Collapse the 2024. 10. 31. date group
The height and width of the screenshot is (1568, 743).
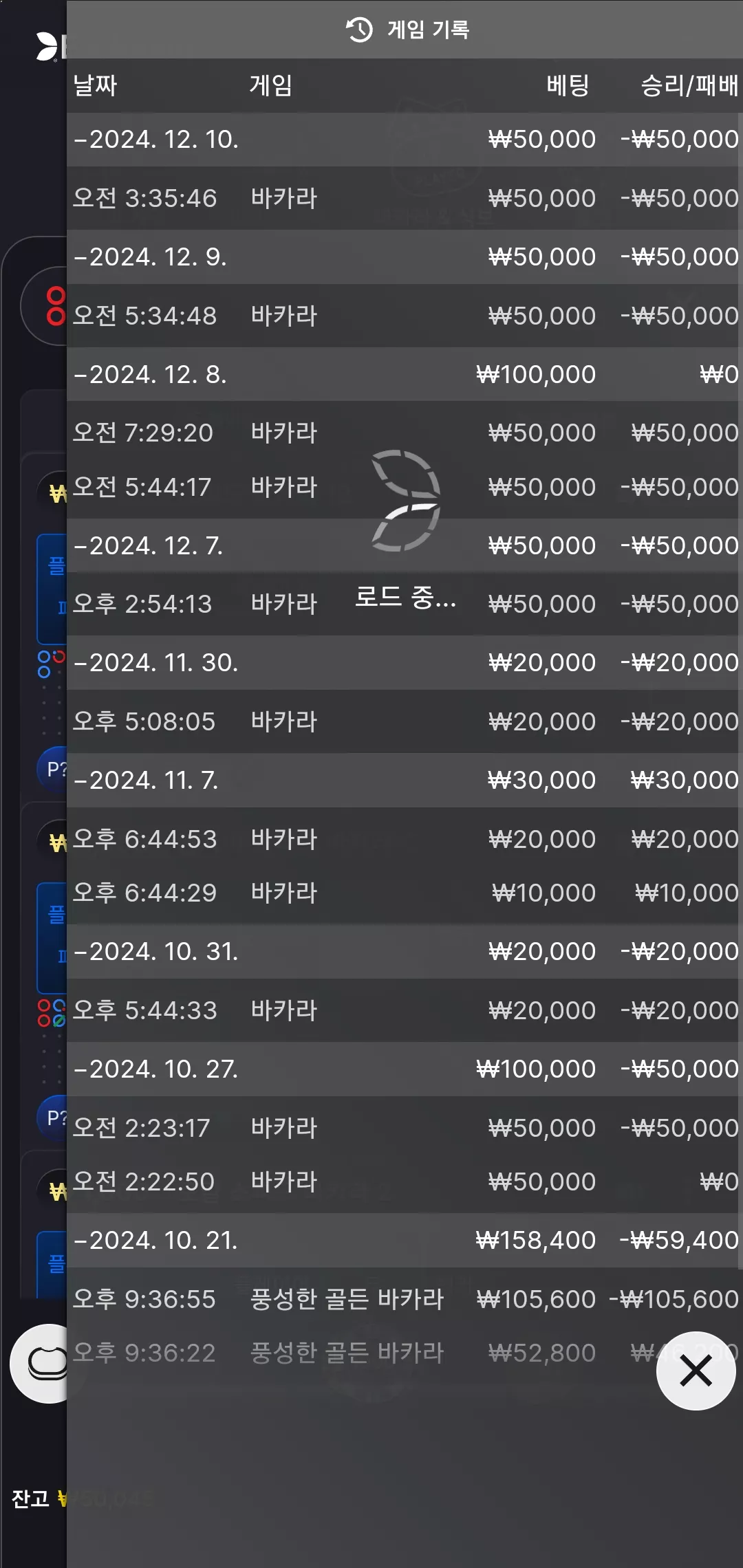[x=405, y=952]
